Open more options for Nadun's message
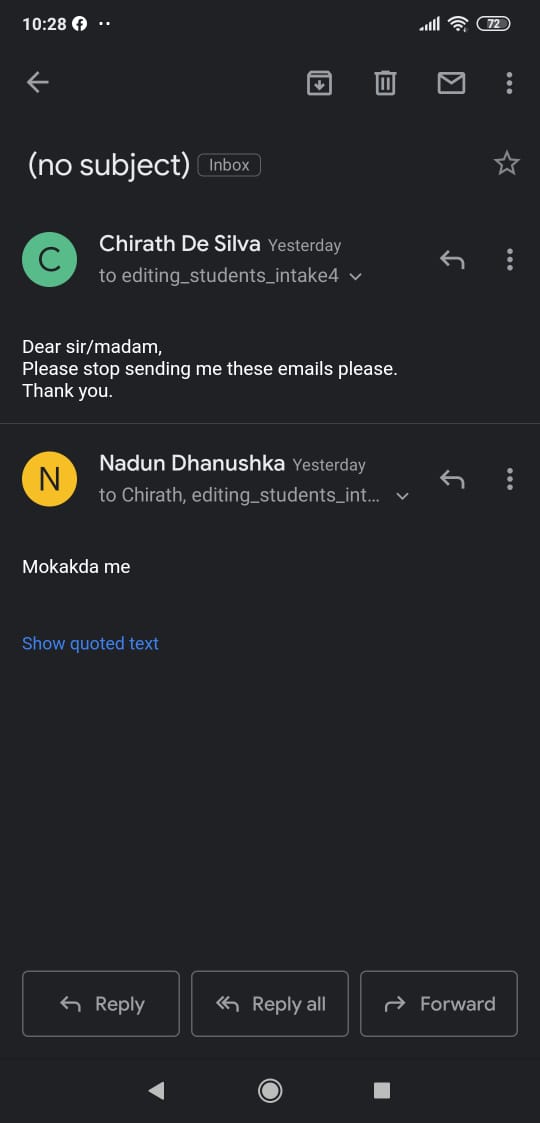The image size is (540, 1123). pos(509,478)
